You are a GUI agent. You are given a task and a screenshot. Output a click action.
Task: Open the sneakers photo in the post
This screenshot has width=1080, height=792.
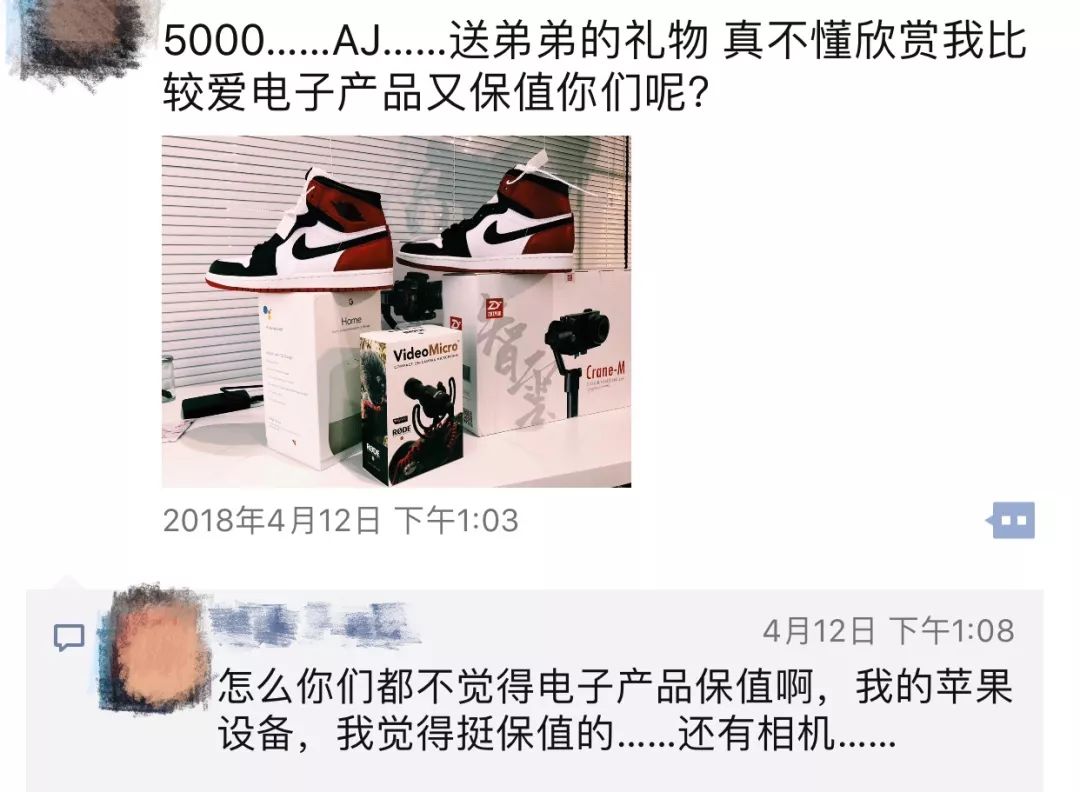[x=396, y=311]
